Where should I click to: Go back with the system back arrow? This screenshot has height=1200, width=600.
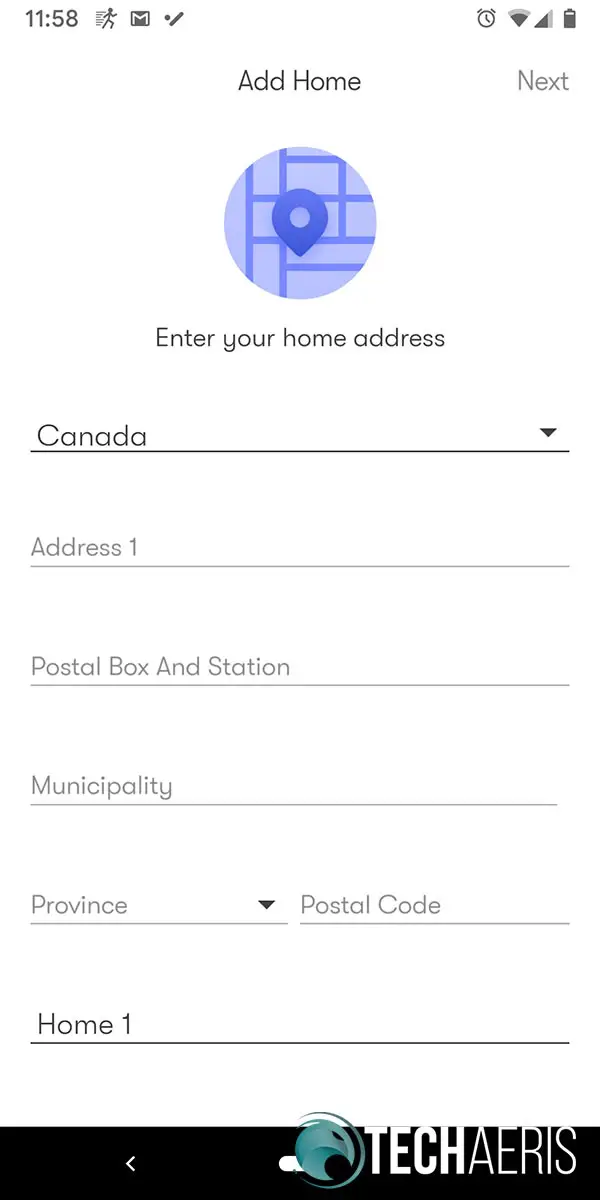130,1163
